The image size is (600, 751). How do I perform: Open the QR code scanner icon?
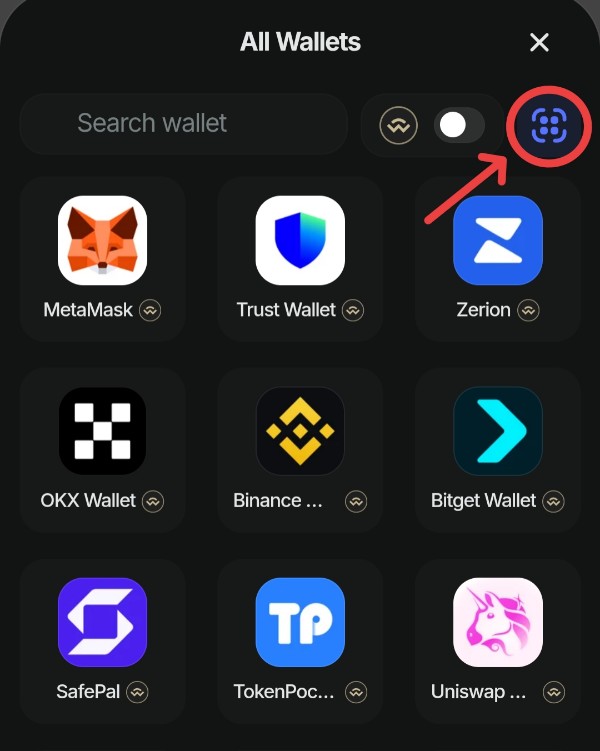549,125
